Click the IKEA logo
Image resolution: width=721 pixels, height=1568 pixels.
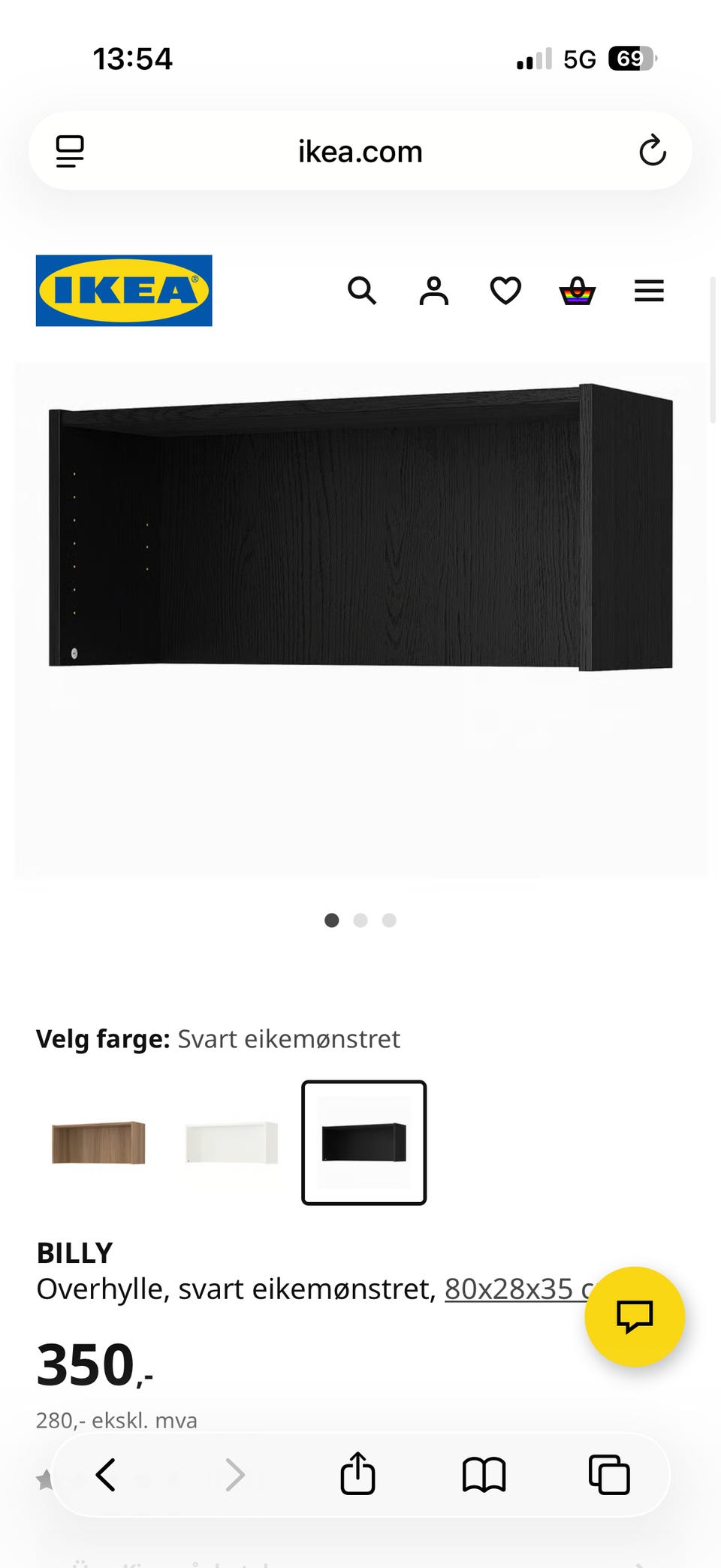pos(124,291)
